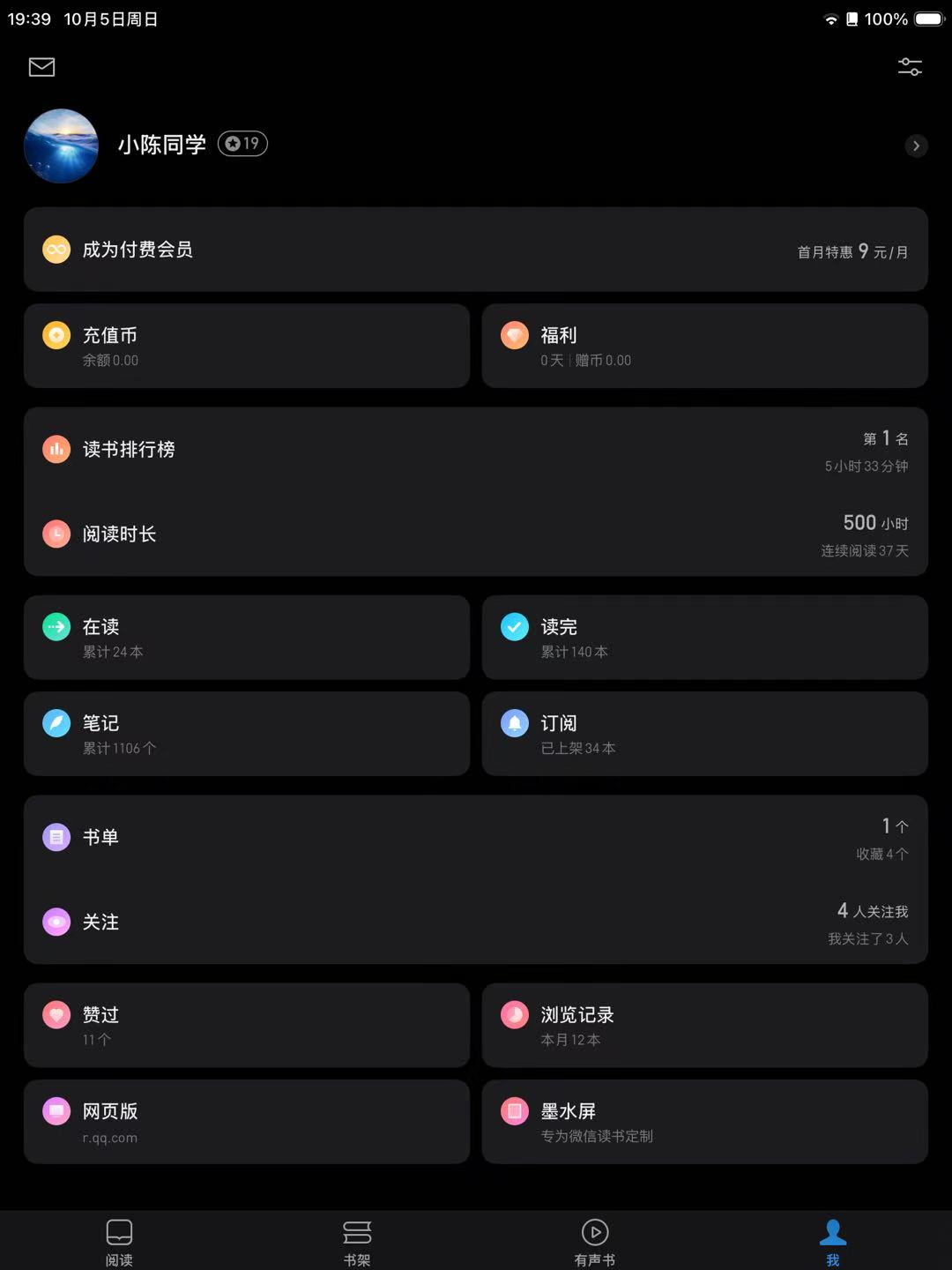
Task: Tap the 成为付费会员 membership card
Action: point(476,250)
